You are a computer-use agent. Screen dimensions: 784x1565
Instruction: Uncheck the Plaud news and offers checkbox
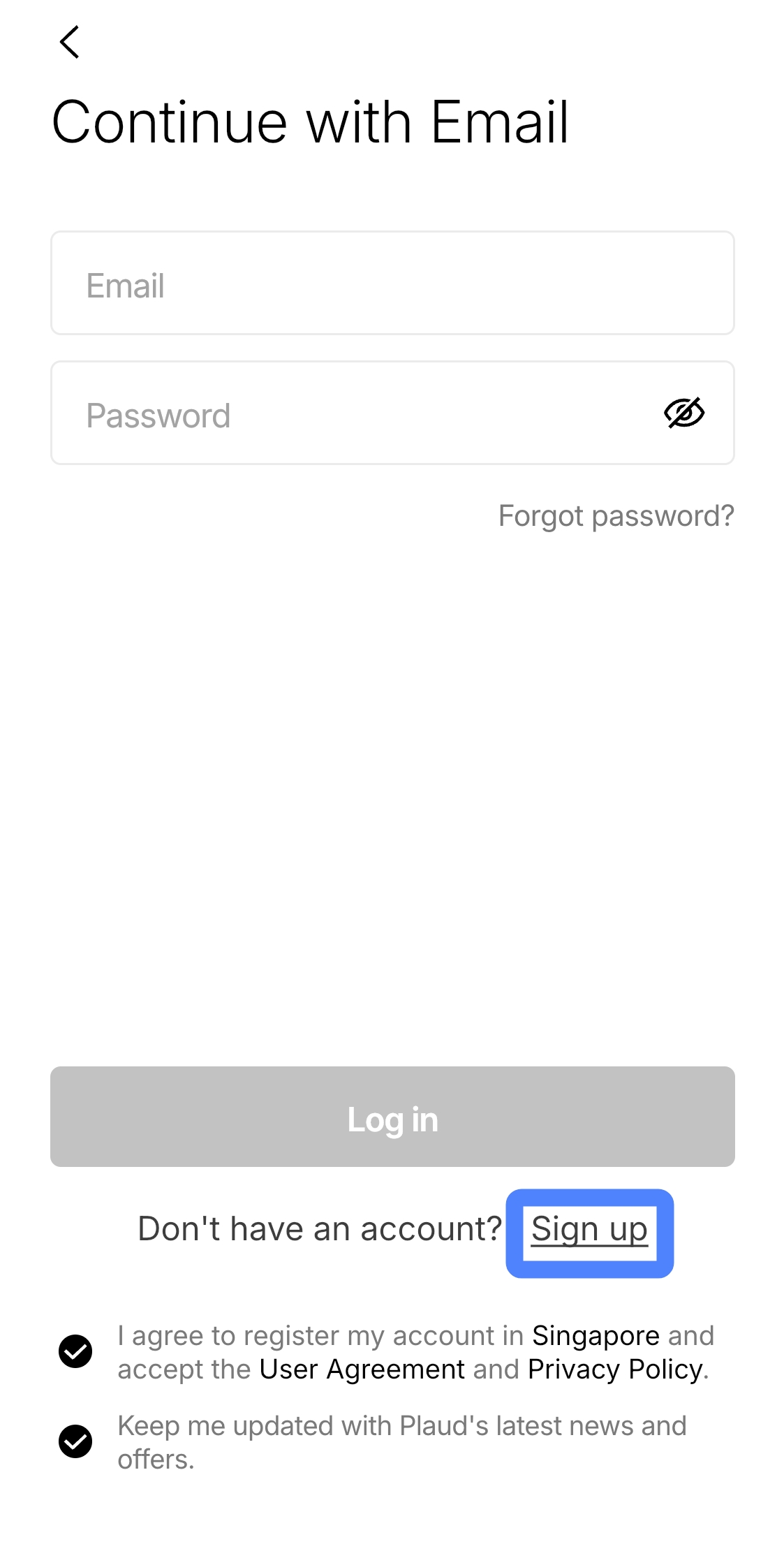coord(75,1441)
